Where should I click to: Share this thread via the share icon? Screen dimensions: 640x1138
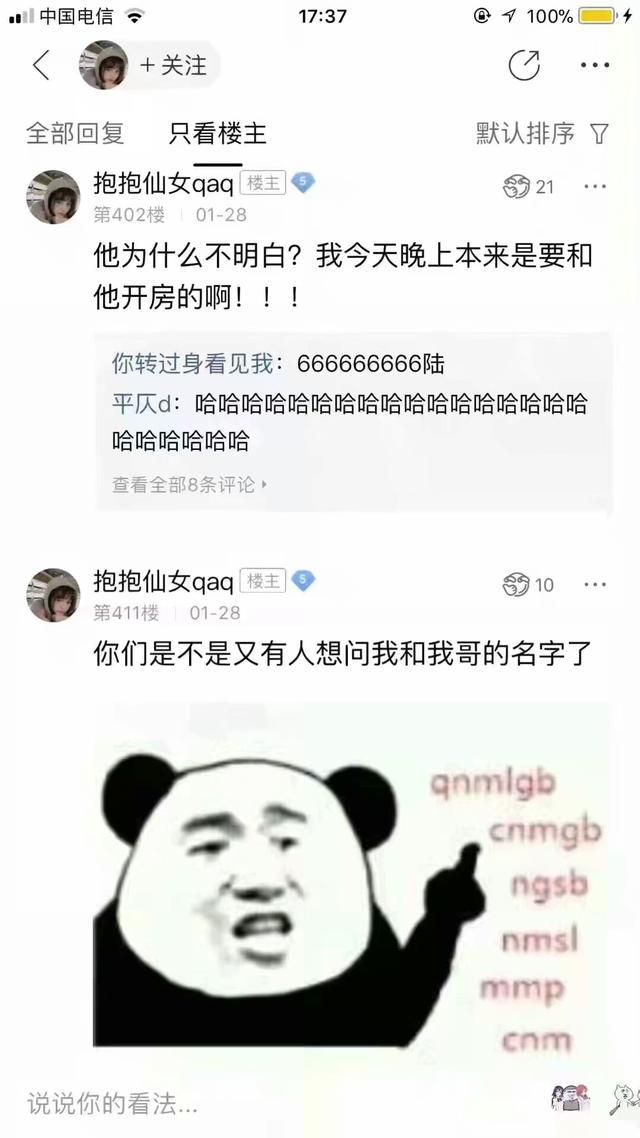(x=524, y=66)
